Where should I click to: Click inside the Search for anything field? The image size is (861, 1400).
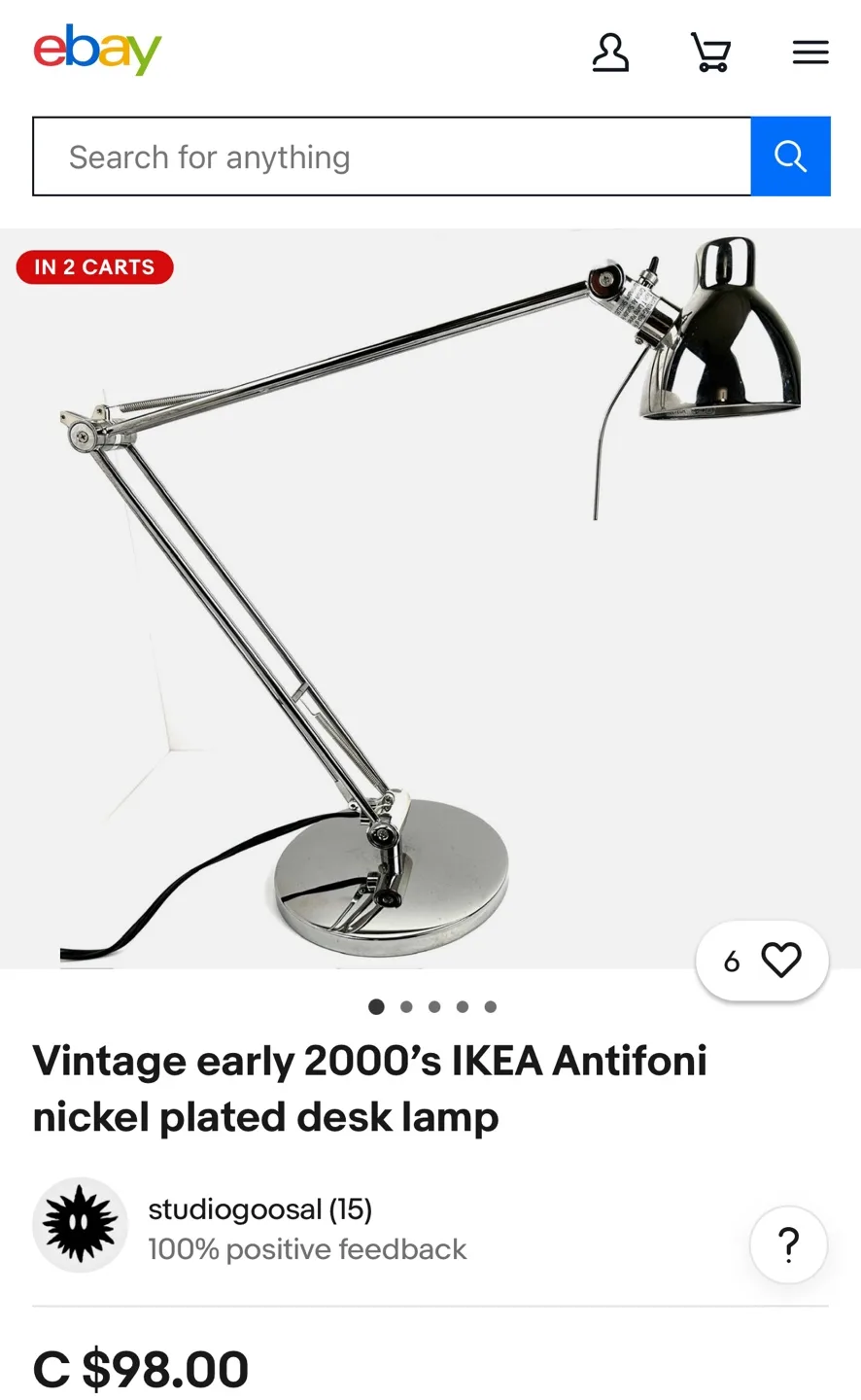tap(389, 157)
